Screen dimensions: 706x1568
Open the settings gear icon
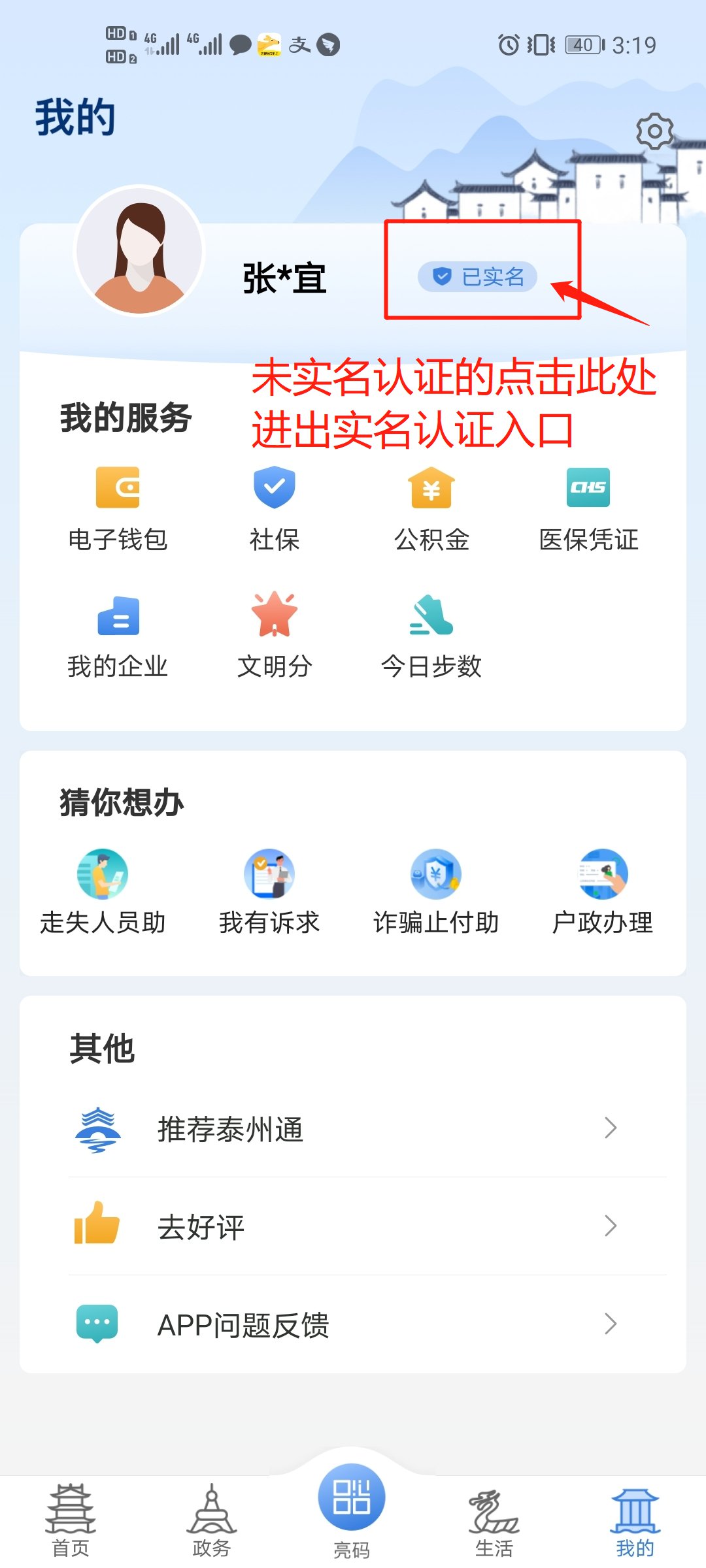point(654,131)
